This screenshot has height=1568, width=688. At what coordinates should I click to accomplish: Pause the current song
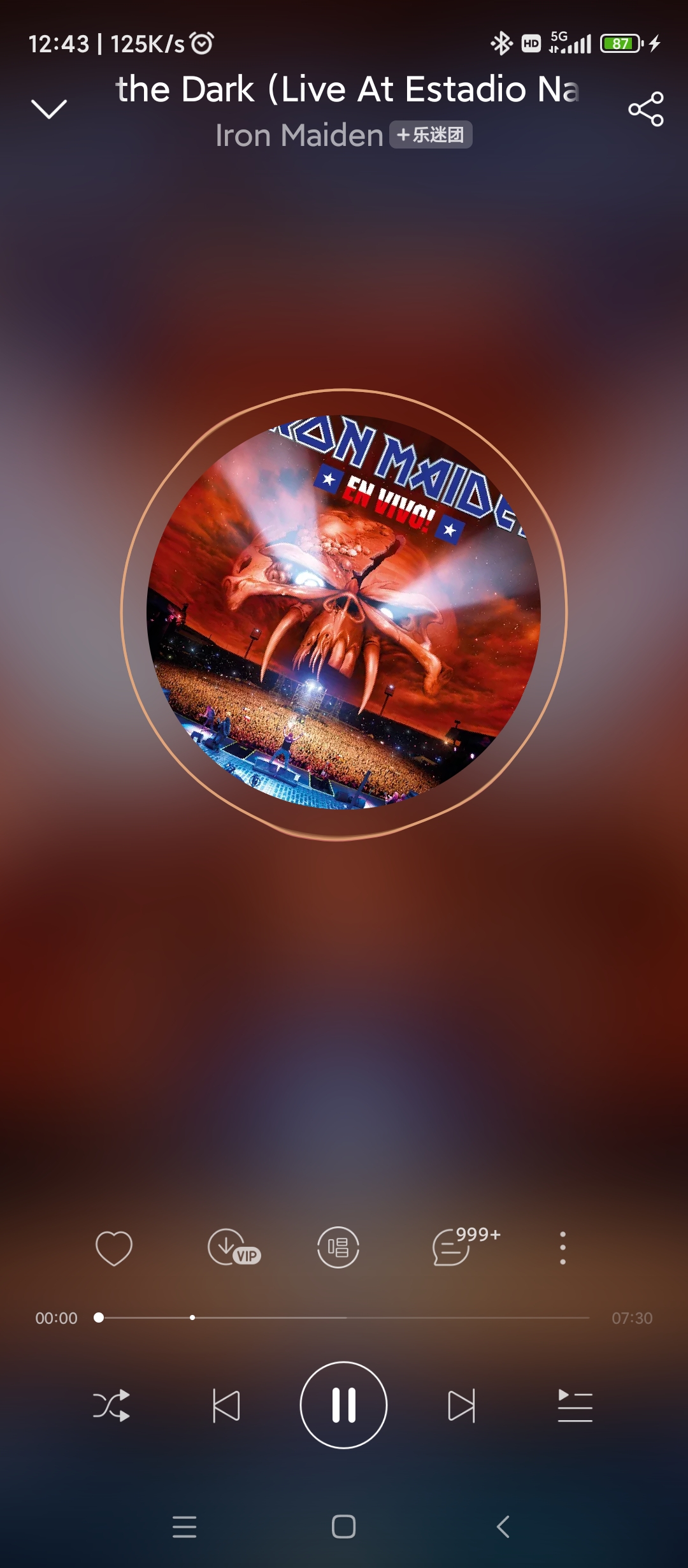tap(343, 1405)
